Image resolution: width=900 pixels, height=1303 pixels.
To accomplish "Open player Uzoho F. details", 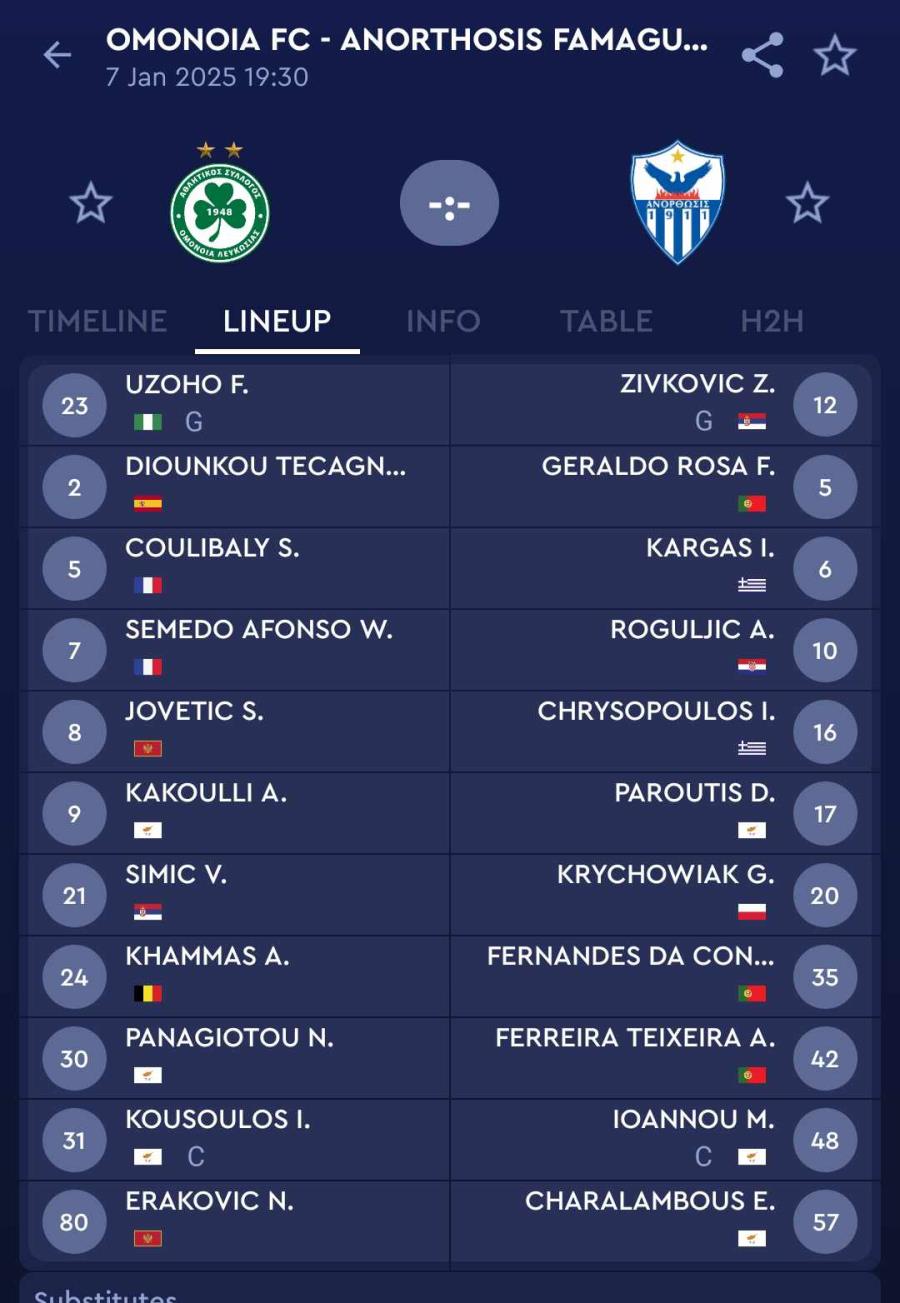I will point(240,405).
